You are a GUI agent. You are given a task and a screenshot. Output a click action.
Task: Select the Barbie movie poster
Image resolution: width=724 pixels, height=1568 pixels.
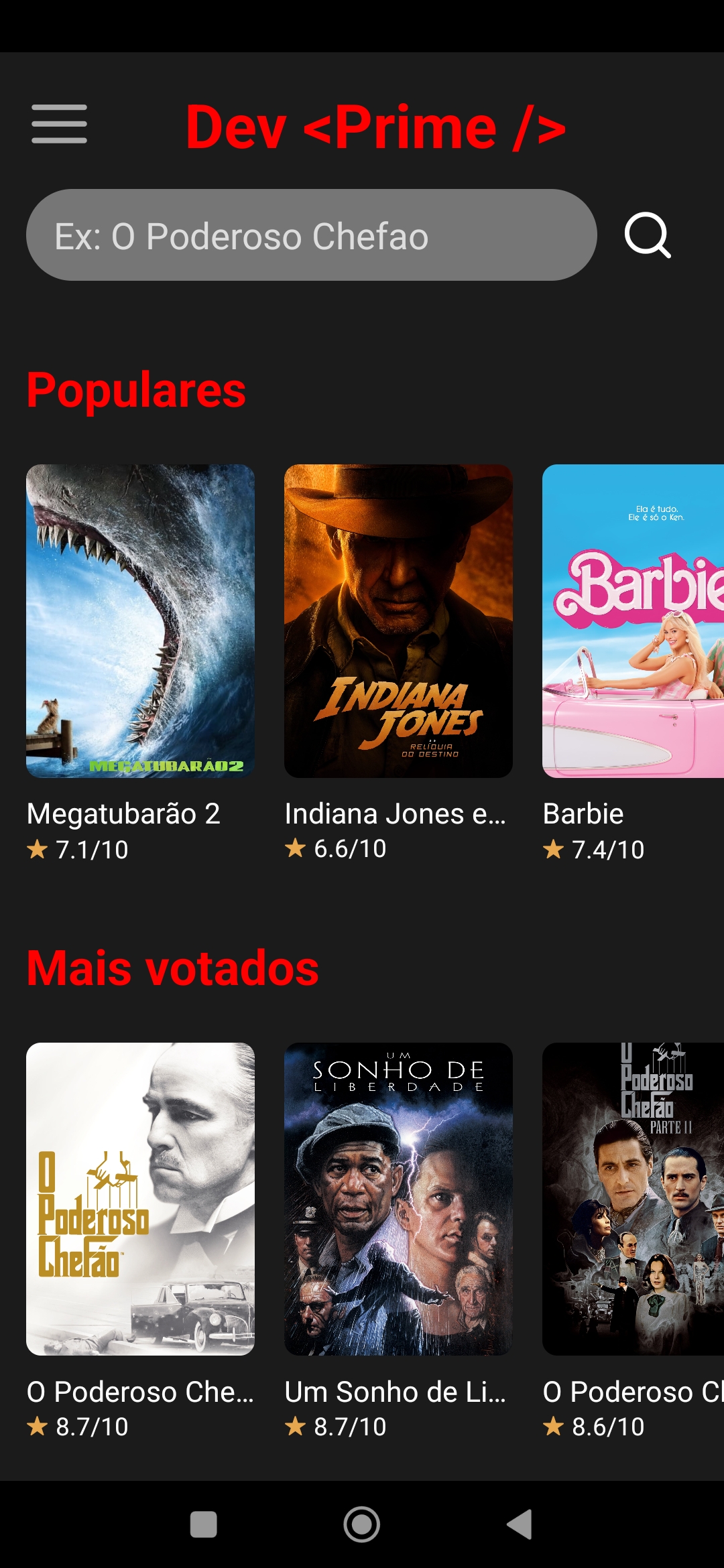point(633,621)
